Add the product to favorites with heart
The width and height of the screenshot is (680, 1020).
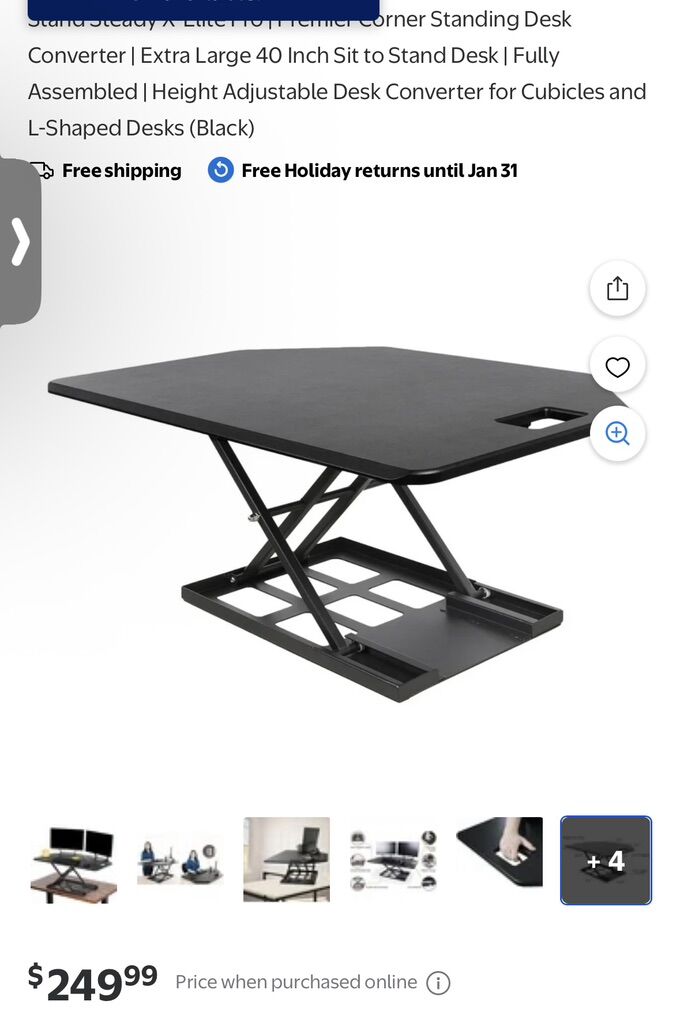point(617,367)
